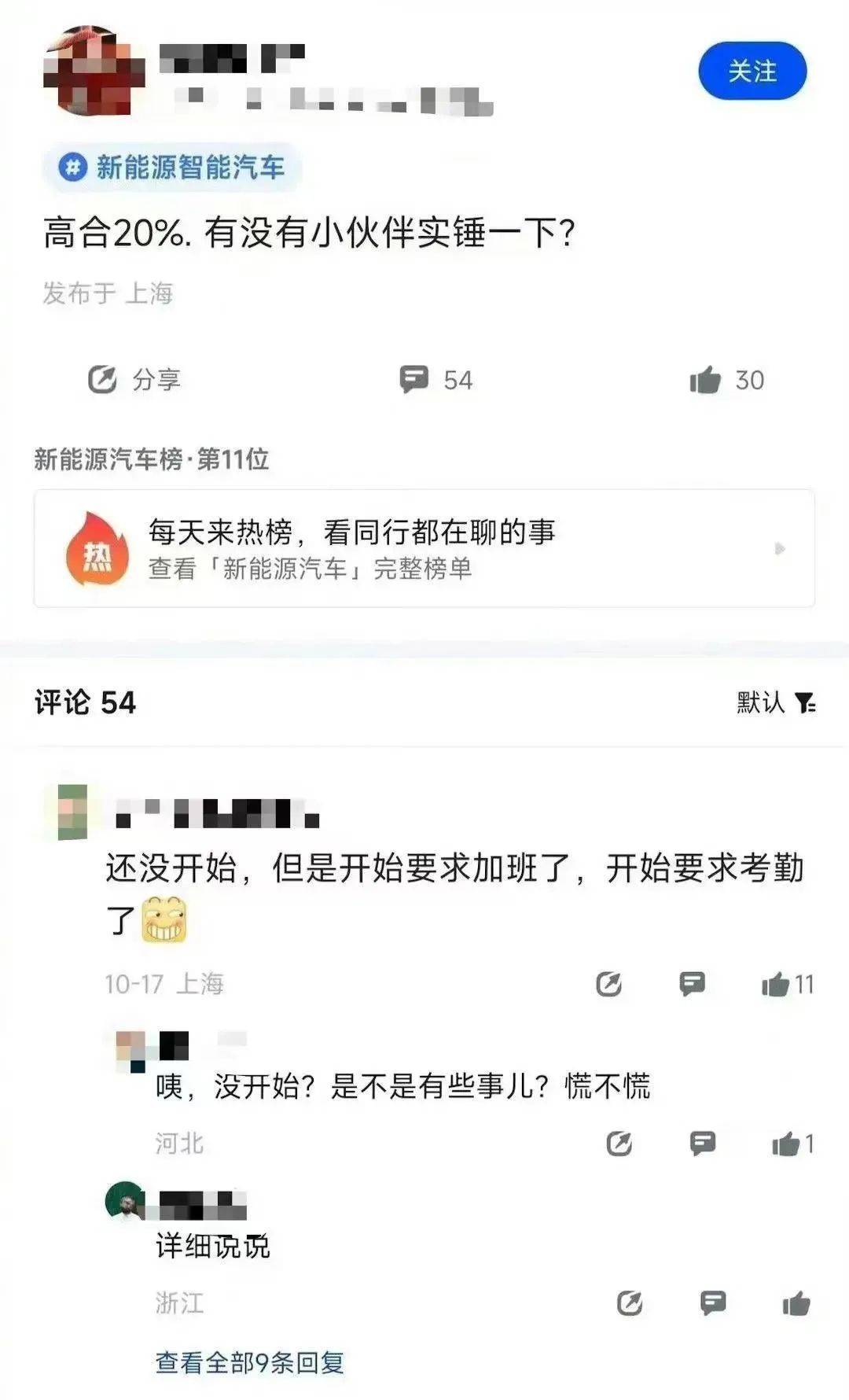Screen dimensions: 849x1400
Task: Share the 详细说说 reply
Action: click(629, 1304)
